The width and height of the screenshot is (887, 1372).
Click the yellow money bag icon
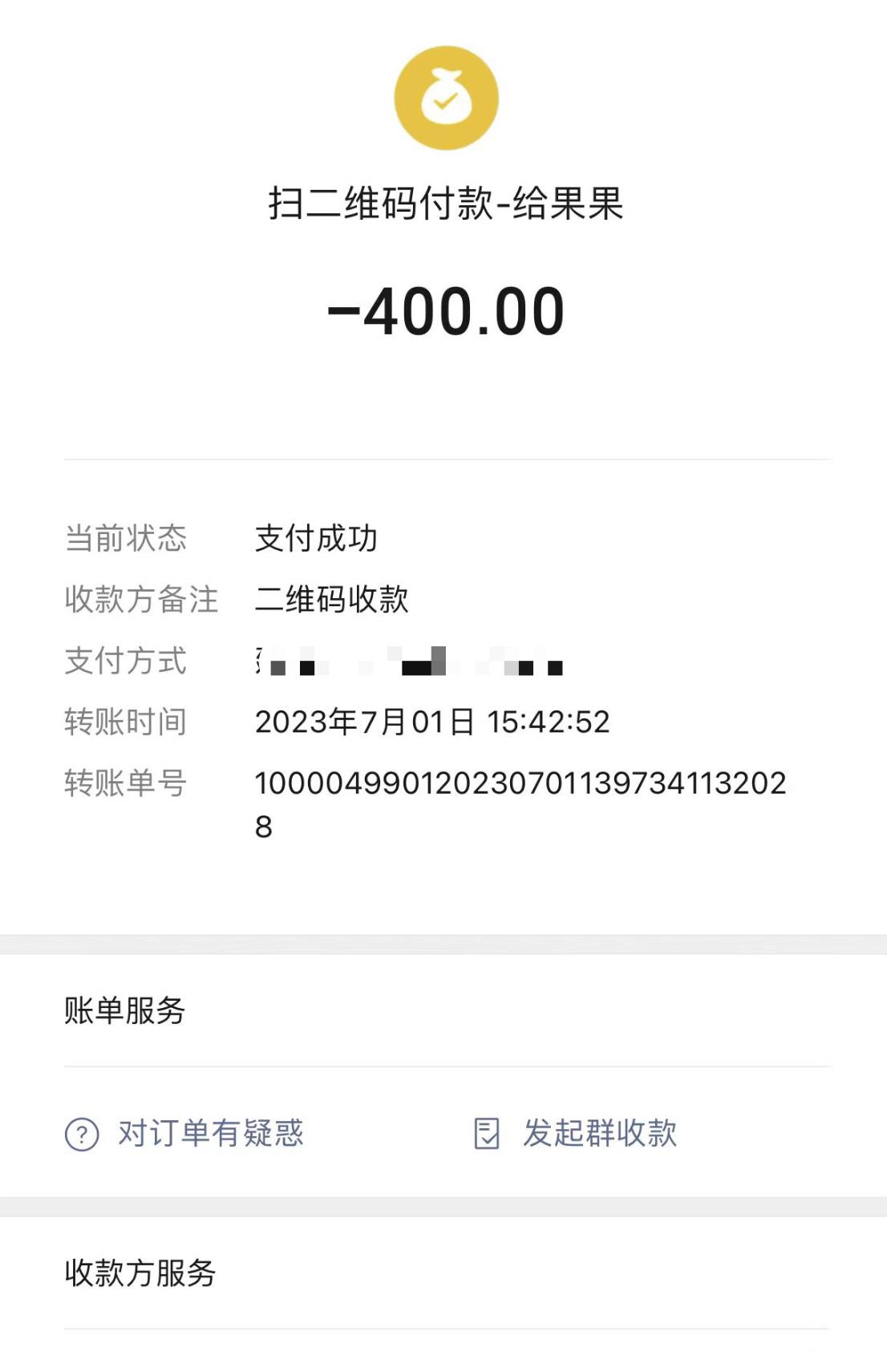pos(443,97)
